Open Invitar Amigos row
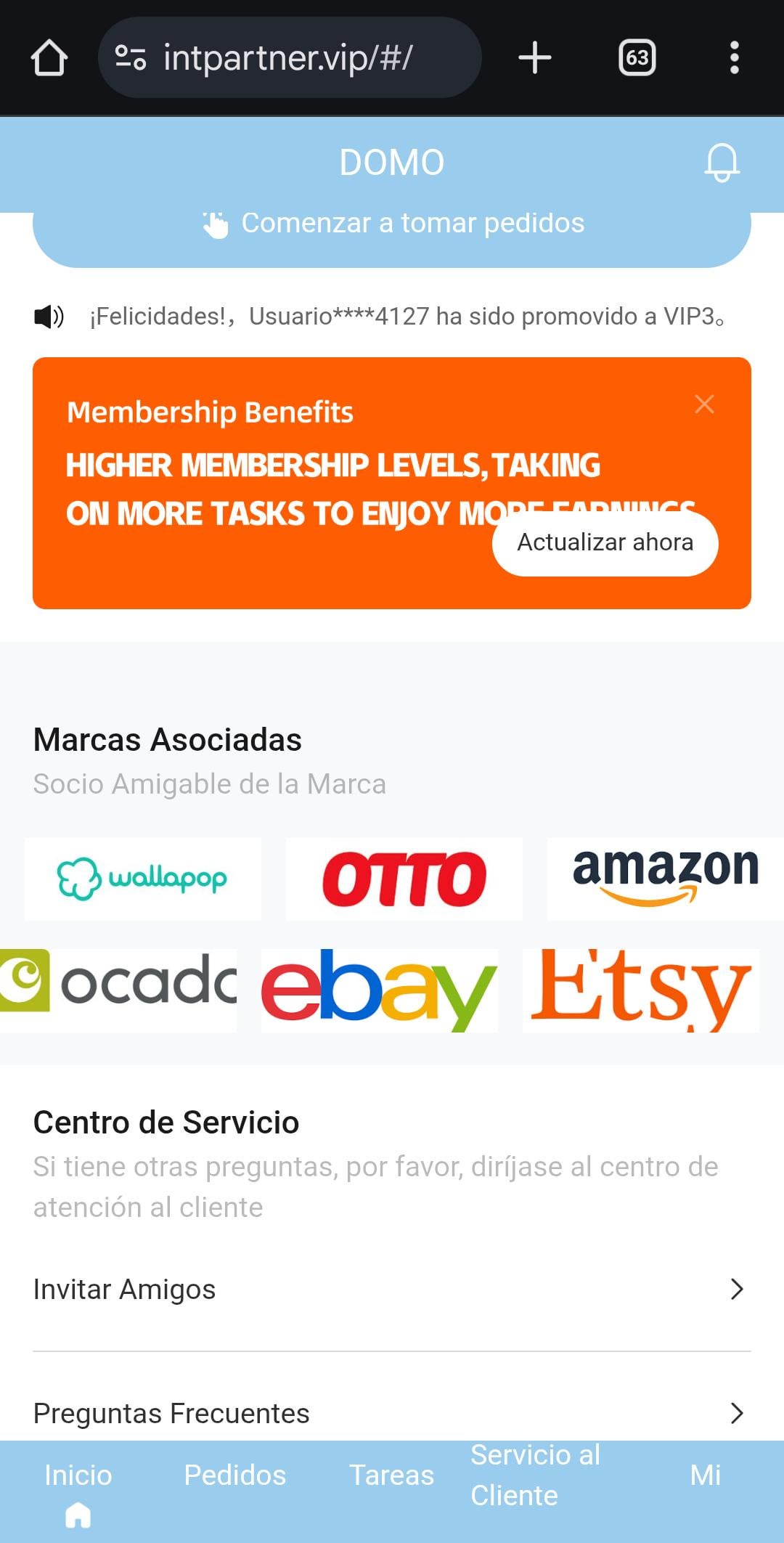Image resolution: width=784 pixels, height=1543 pixels. pos(392,1289)
